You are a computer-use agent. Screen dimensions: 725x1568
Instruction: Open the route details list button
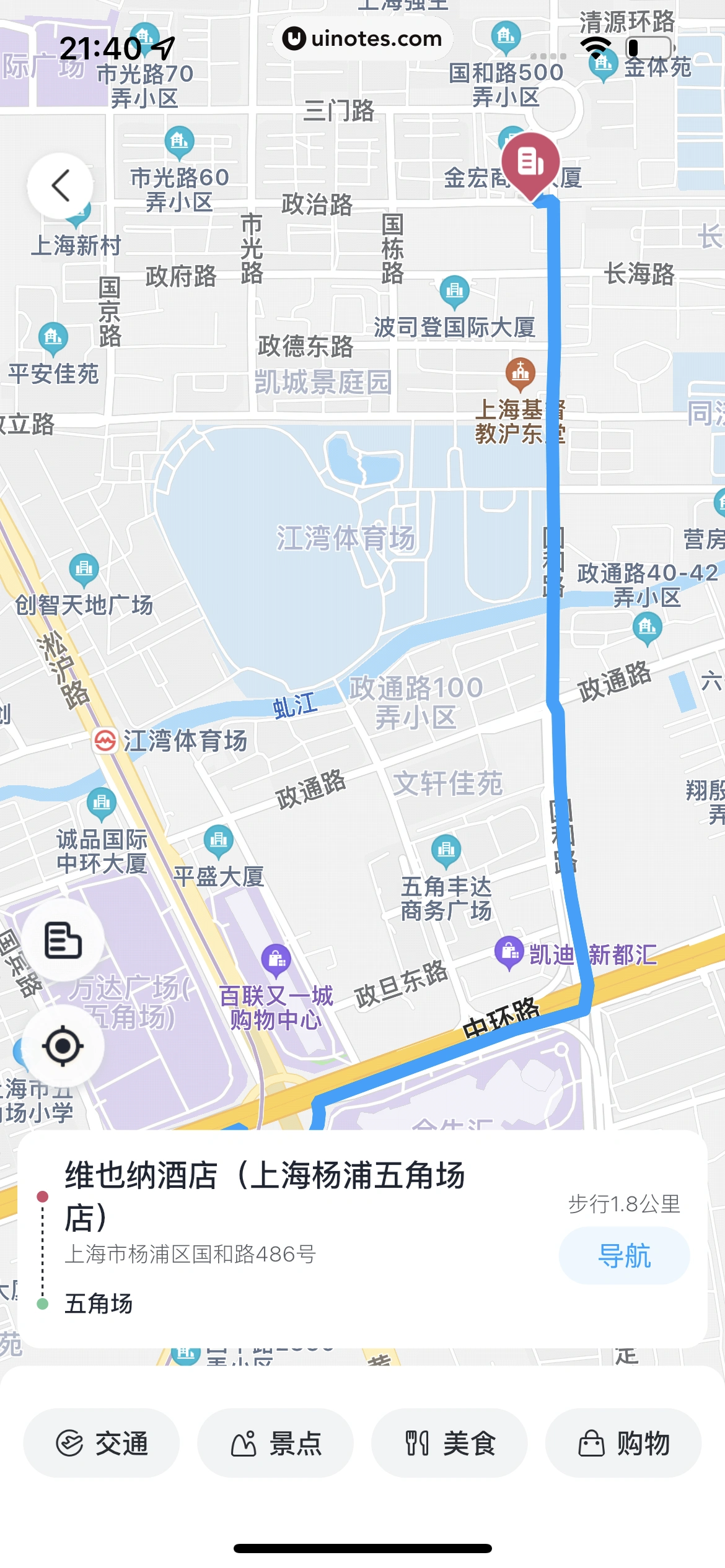coord(63,940)
